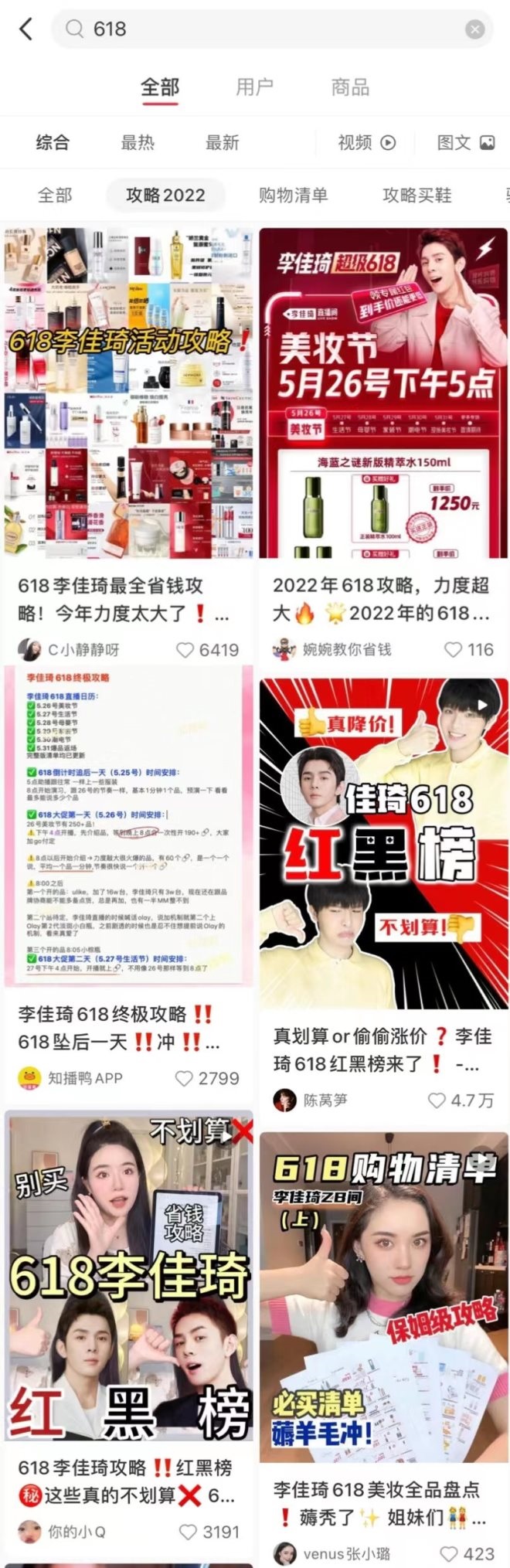Open the 李佳琦618终极攻略 post
Screen dimensions: 510x1568
click(x=128, y=825)
